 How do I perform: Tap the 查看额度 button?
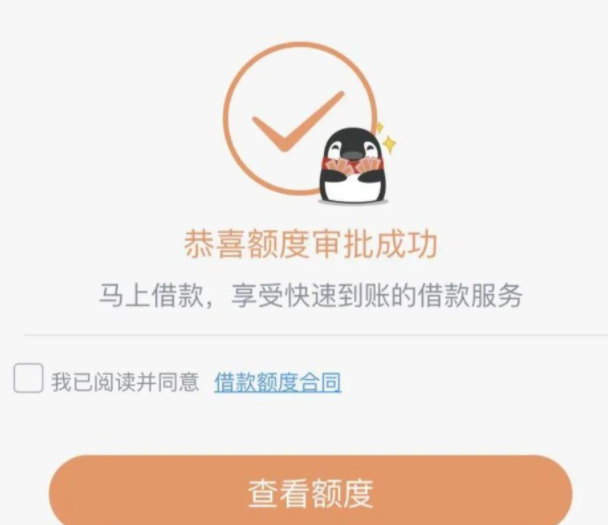[310, 491]
